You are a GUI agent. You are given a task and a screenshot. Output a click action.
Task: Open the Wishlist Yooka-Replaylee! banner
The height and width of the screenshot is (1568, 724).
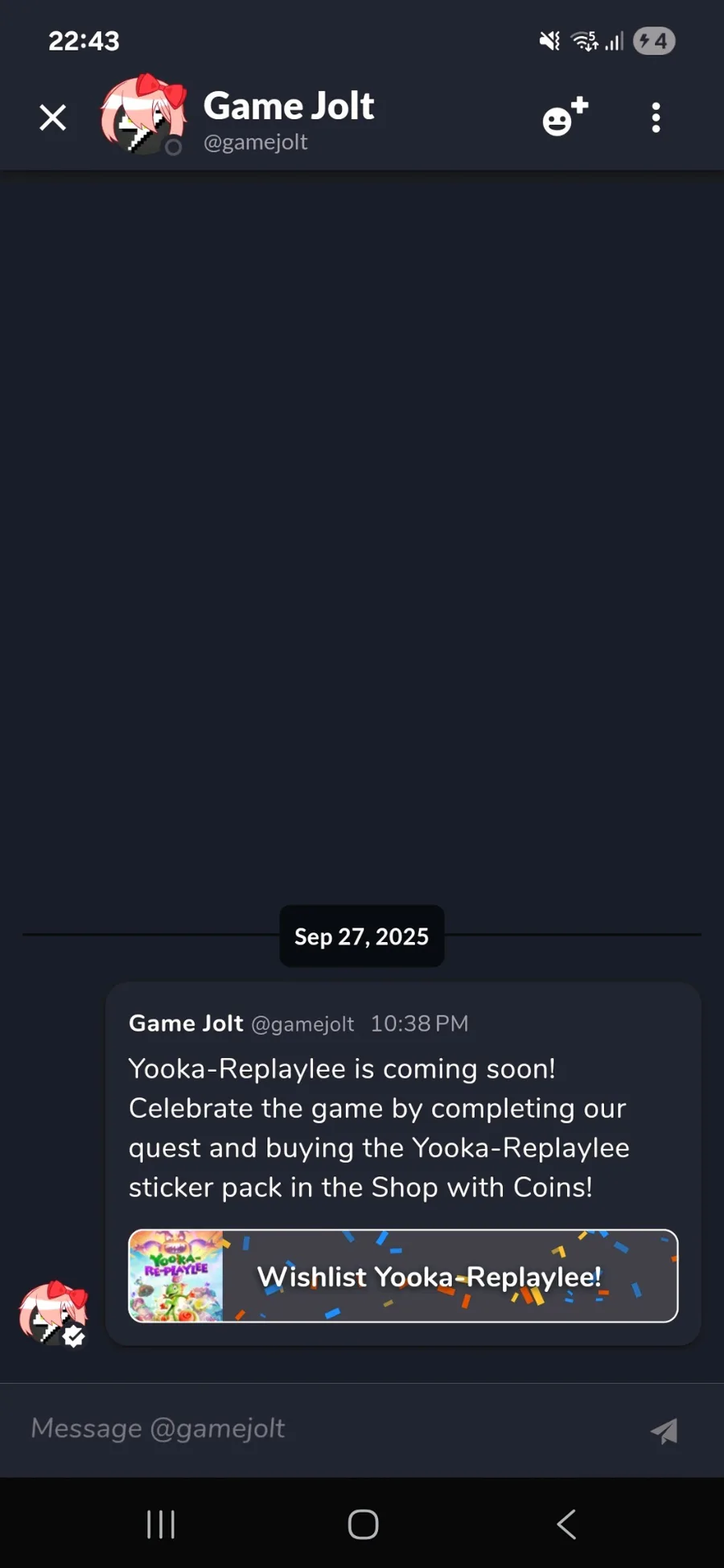pos(403,1275)
